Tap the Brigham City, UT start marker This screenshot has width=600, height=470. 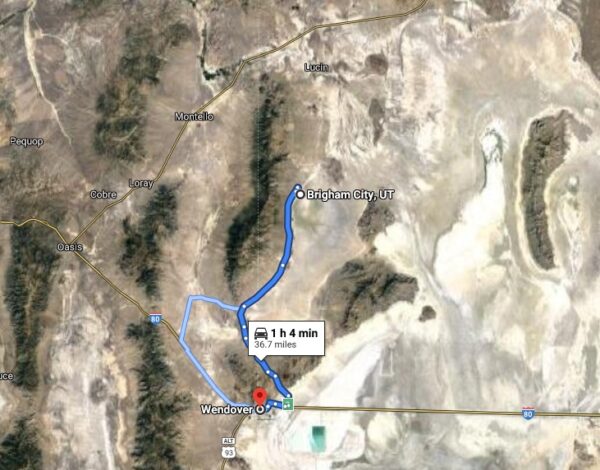299,195
